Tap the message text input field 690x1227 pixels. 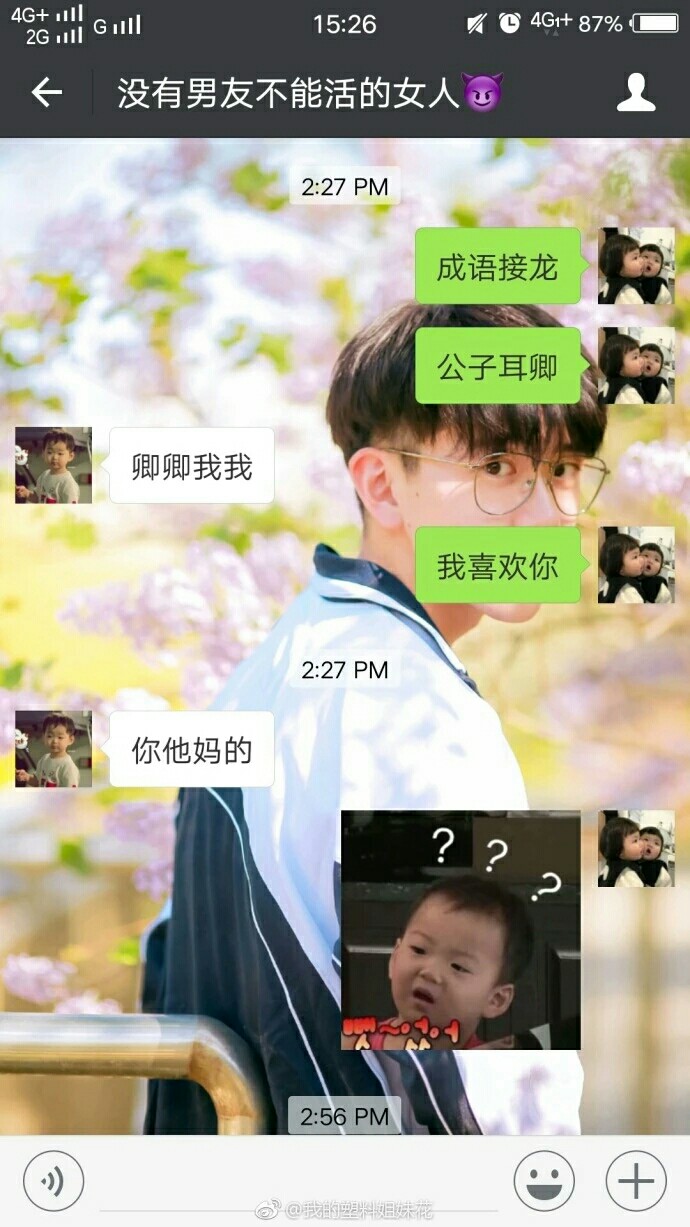tap(298, 1183)
